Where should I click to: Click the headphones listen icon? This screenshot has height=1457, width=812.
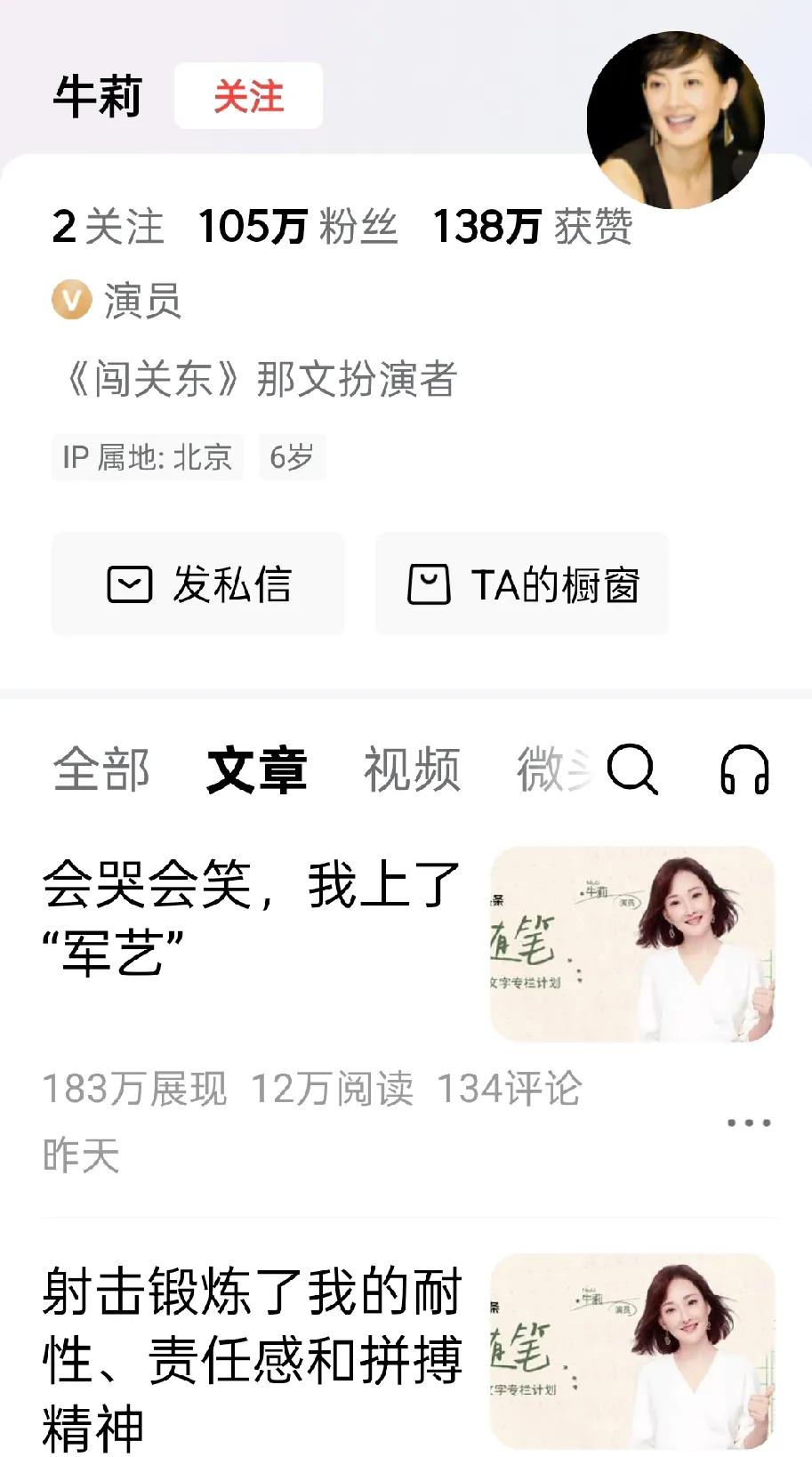(x=747, y=772)
